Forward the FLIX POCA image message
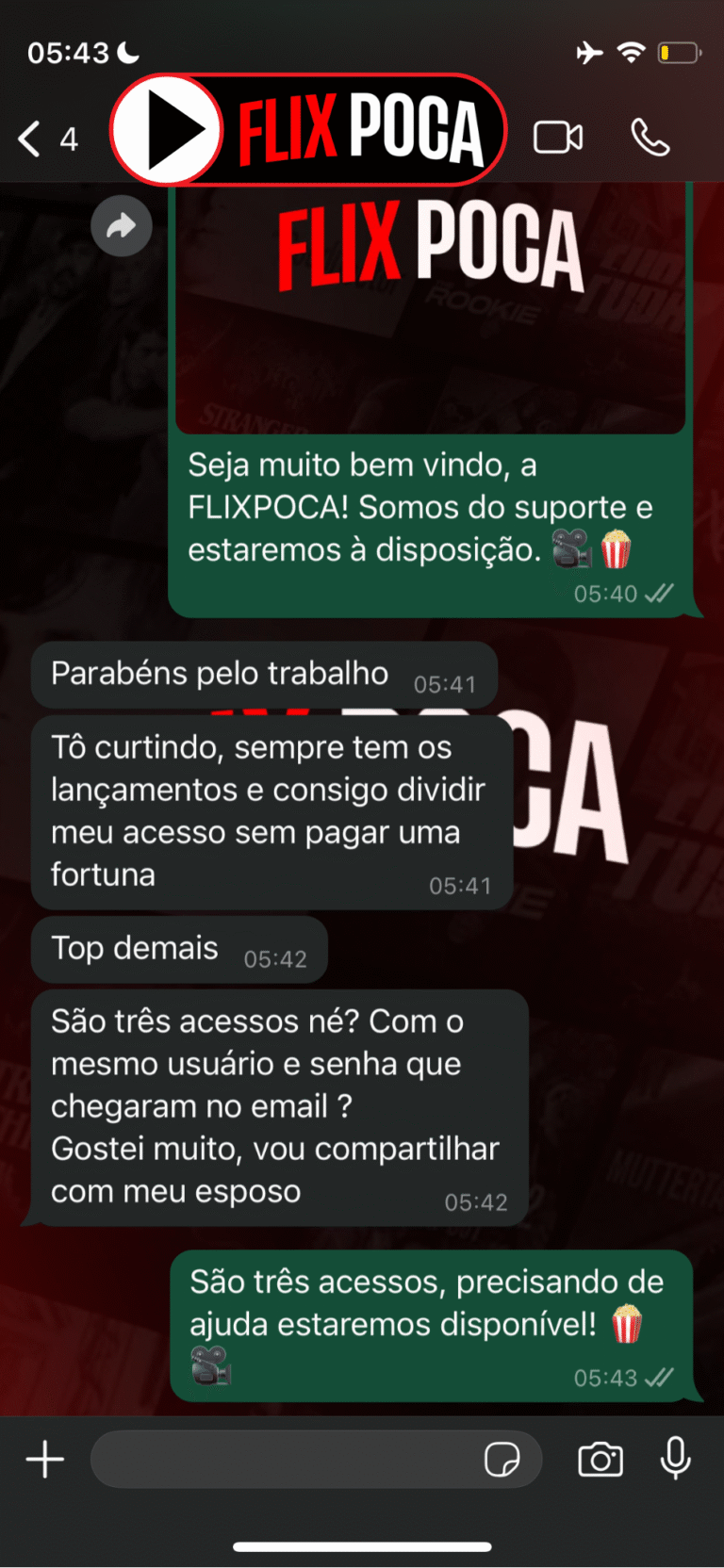The width and height of the screenshot is (724, 1568). coord(122,226)
